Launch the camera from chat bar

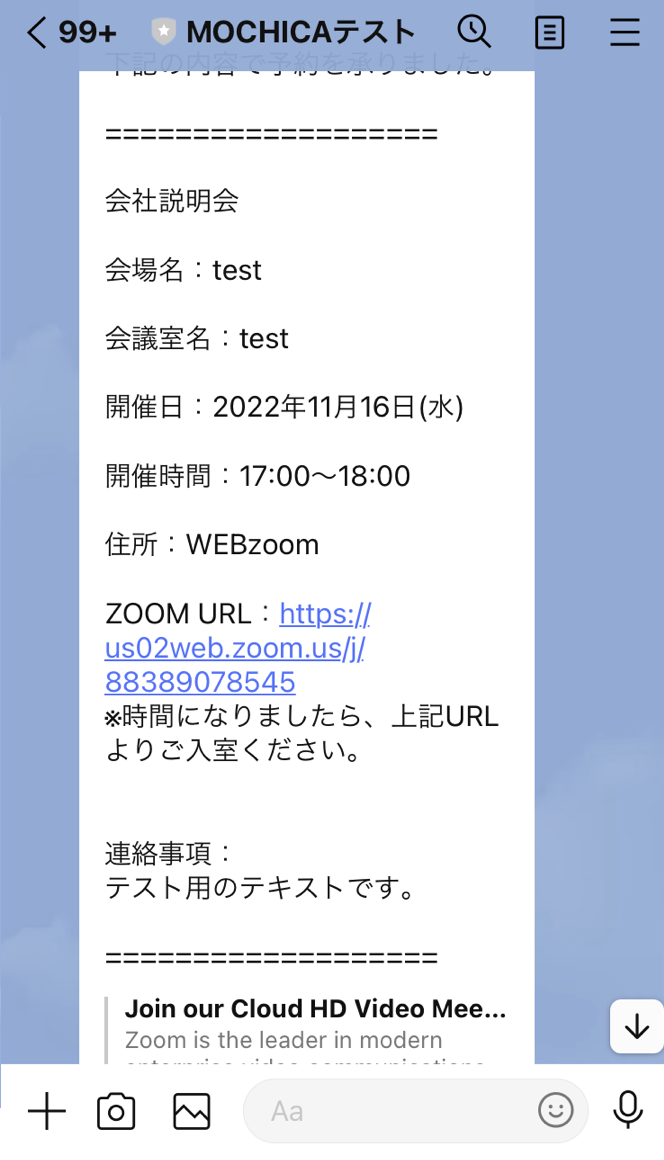point(116,1111)
